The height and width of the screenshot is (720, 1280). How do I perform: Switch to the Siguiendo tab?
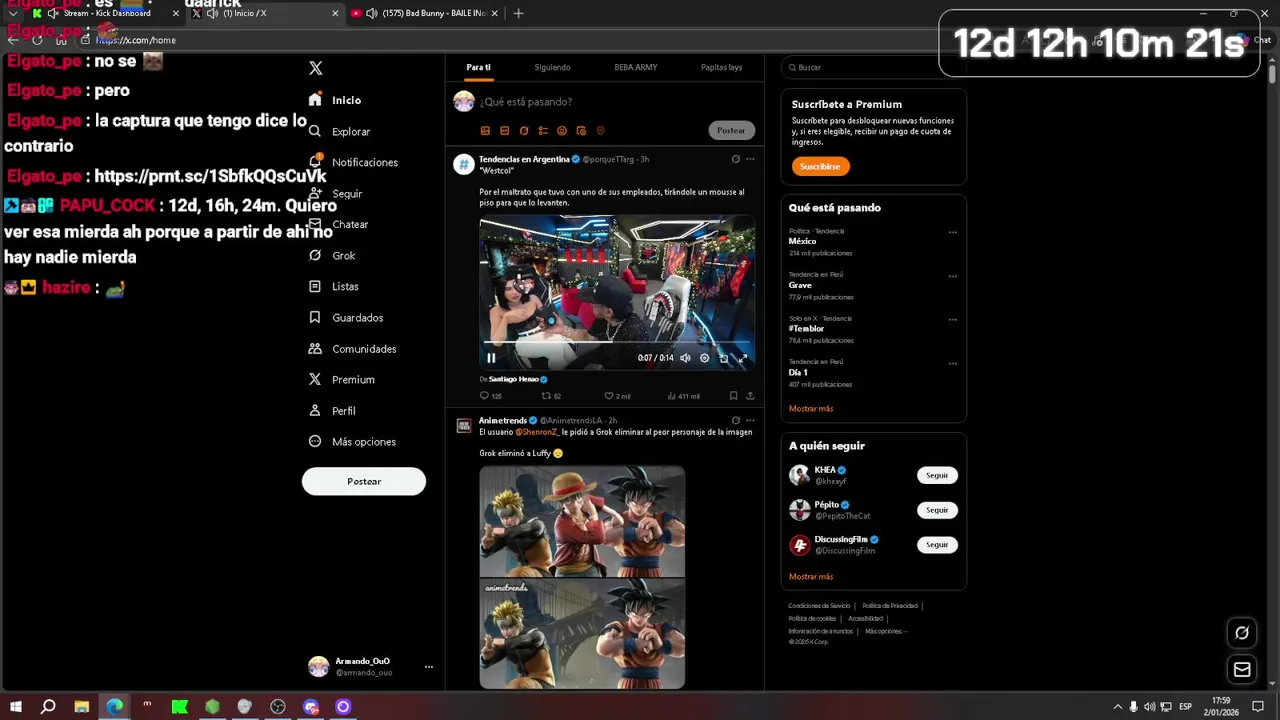pos(552,67)
